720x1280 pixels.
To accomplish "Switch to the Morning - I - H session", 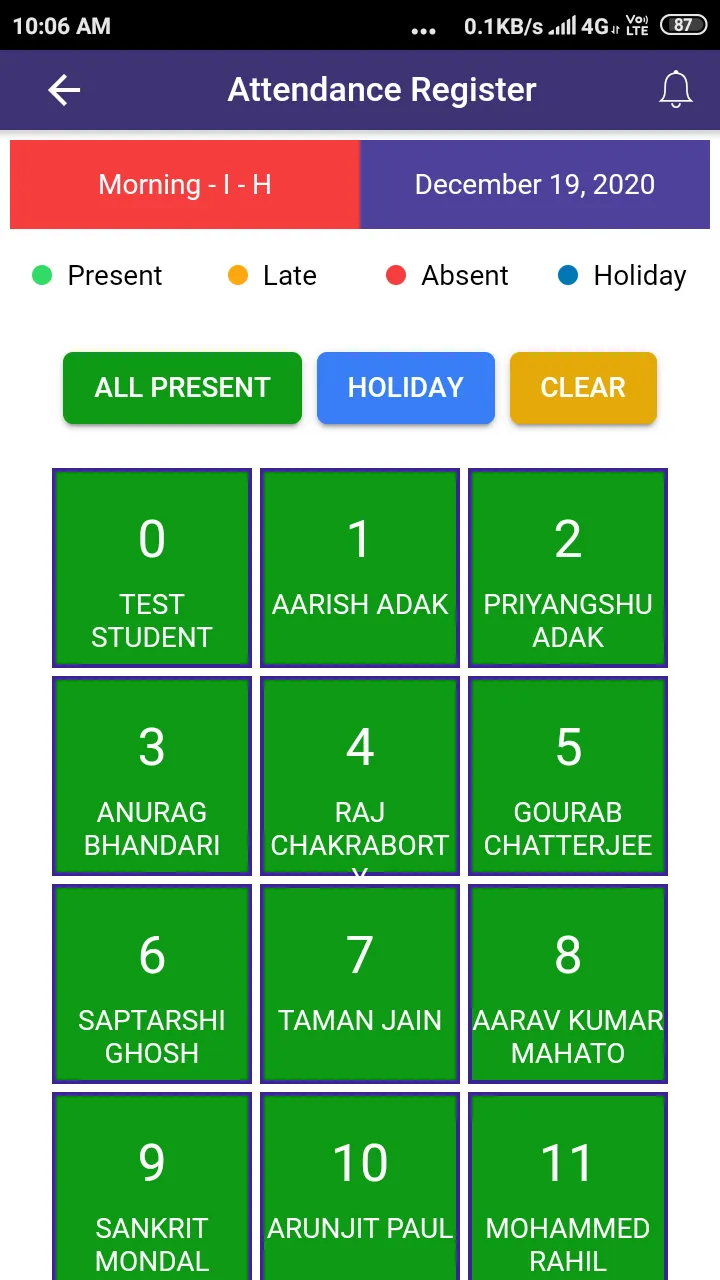I will (184, 185).
